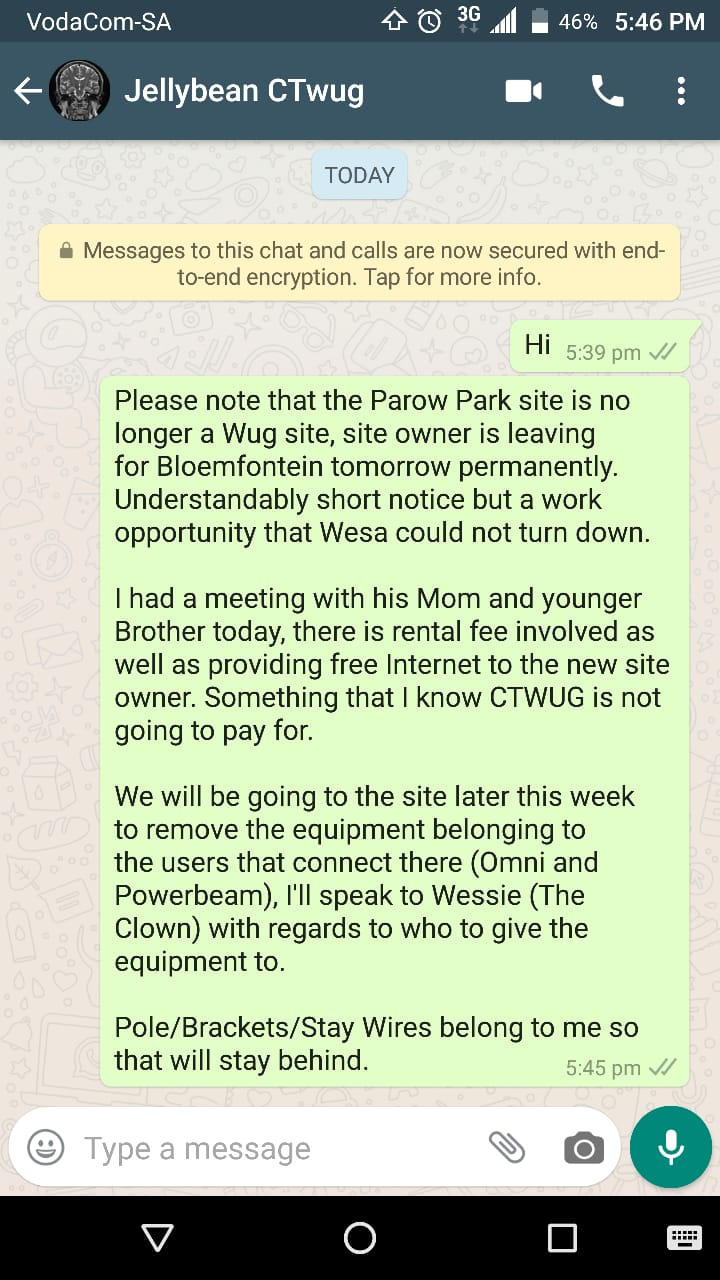Open the camera to send a photo
Viewport: 720px width, 1280px height.
pyautogui.click(x=584, y=1148)
